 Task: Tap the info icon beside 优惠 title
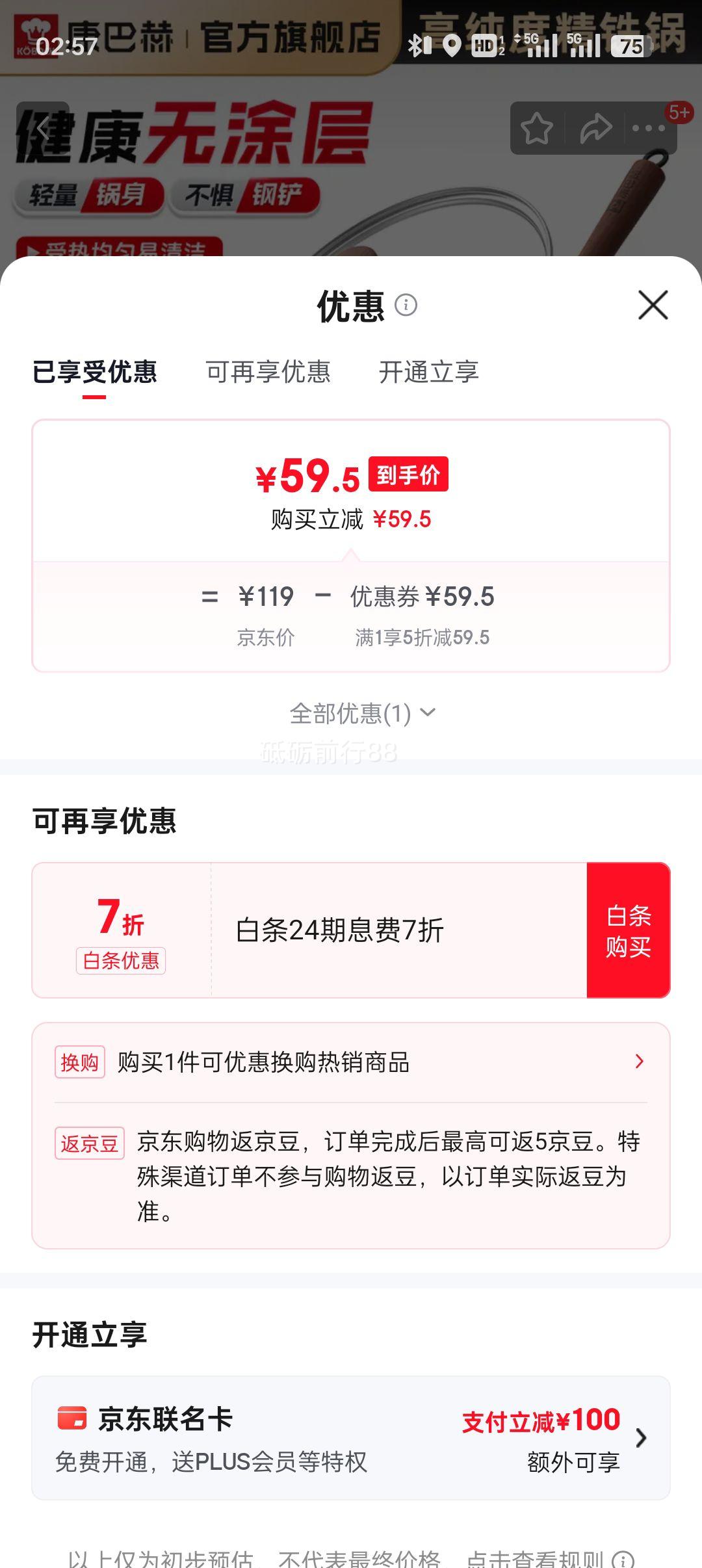(406, 306)
